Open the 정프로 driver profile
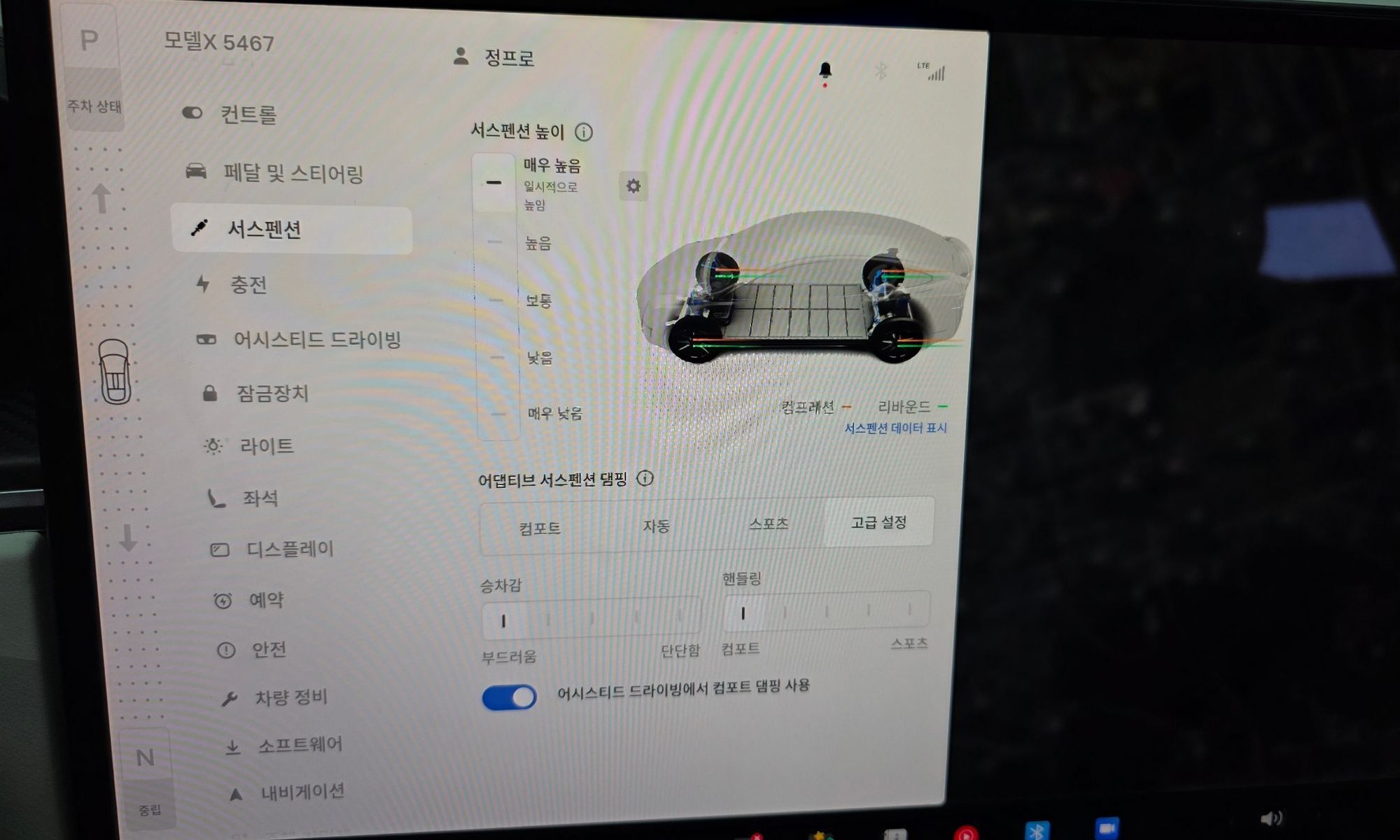The width and height of the screenshot is (1400, 840). point(495,57)
